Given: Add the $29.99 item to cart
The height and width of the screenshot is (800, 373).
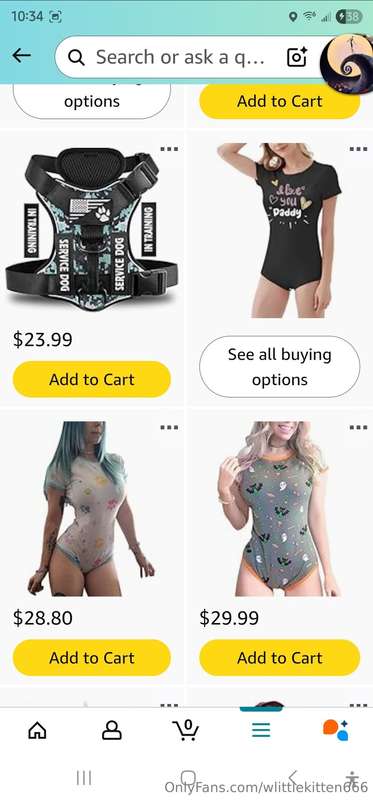Looking at the screenshot, I should point(280,658).
